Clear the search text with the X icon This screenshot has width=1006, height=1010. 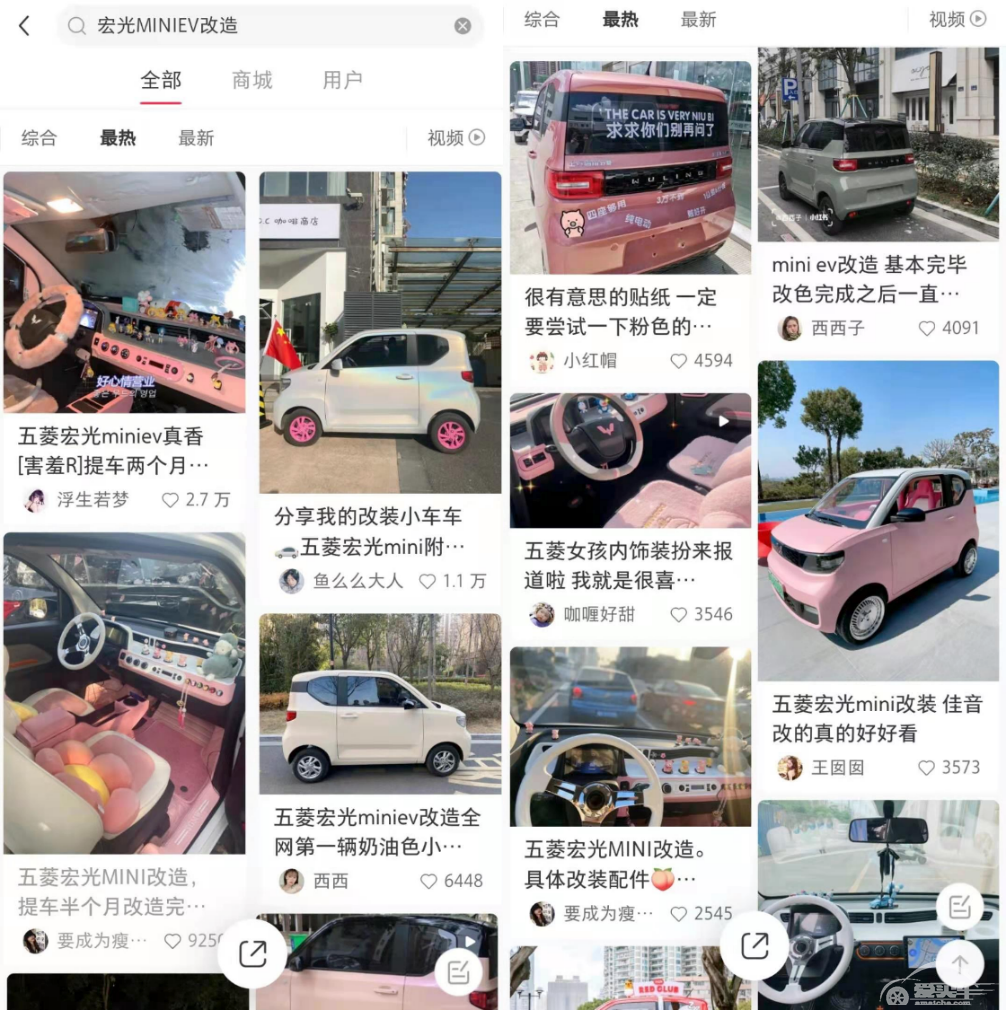[x=461, y=26]
